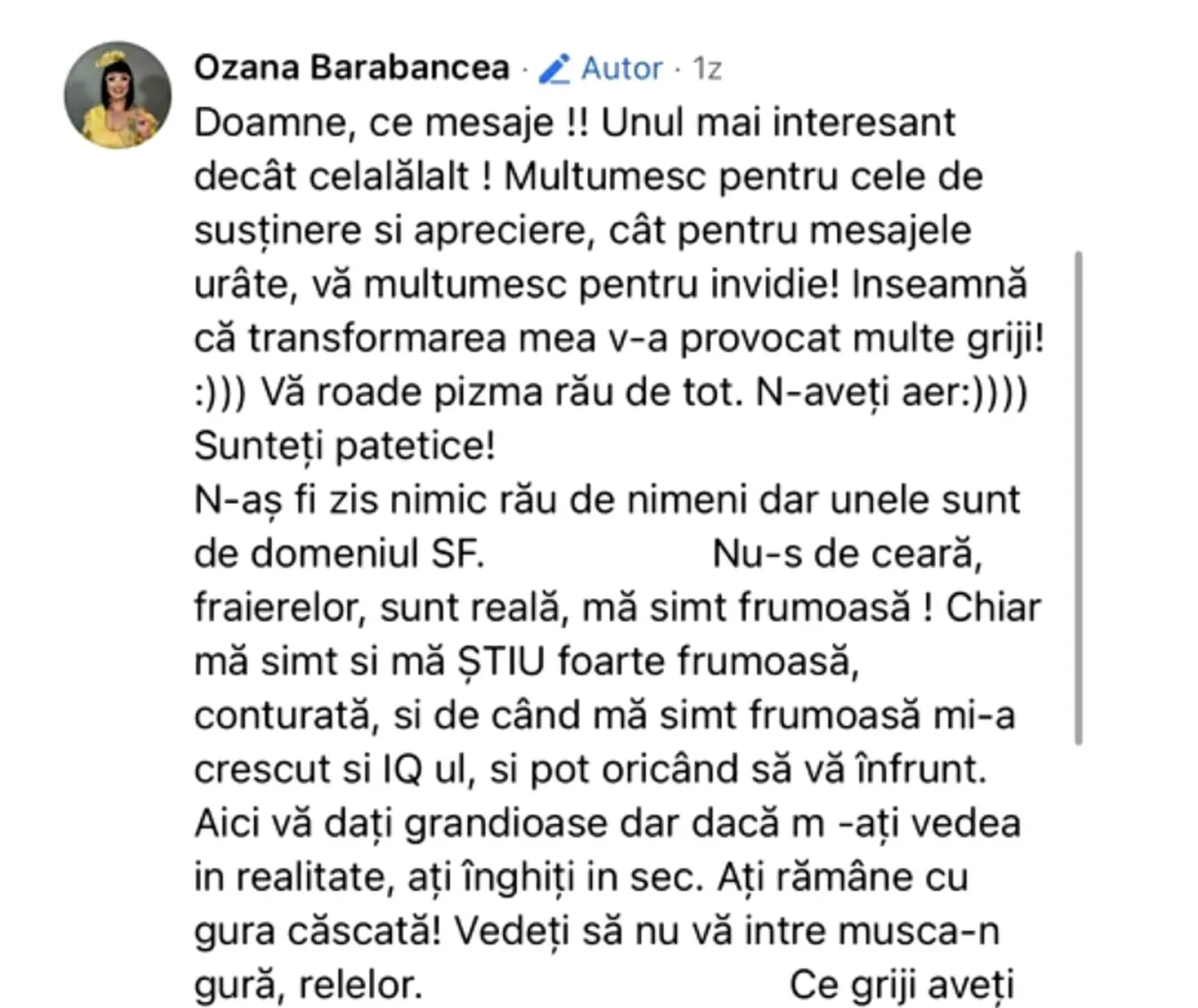Open Ozana Barabancea's profile picture

(x=117, y=95)
